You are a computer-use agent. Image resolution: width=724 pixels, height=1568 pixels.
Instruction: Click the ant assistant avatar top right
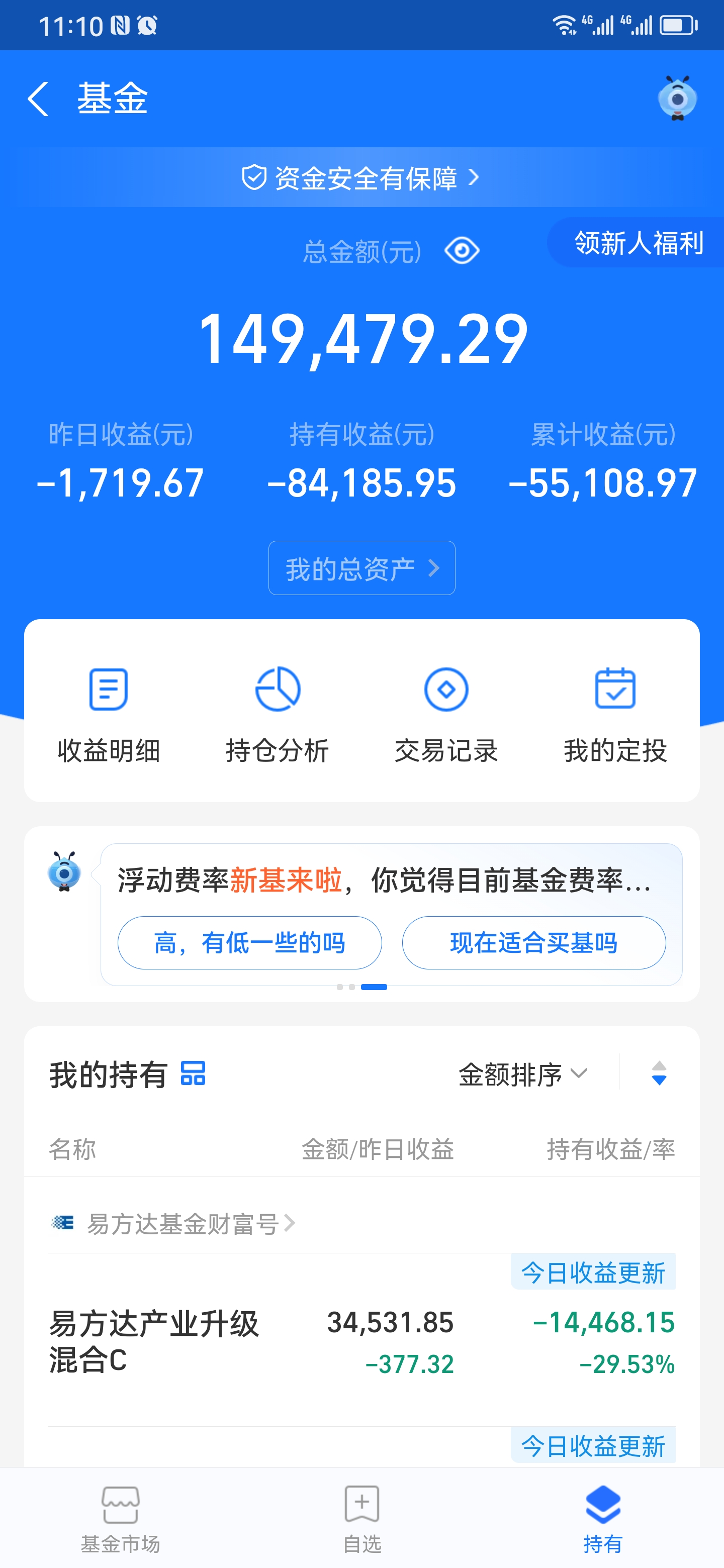677,99
